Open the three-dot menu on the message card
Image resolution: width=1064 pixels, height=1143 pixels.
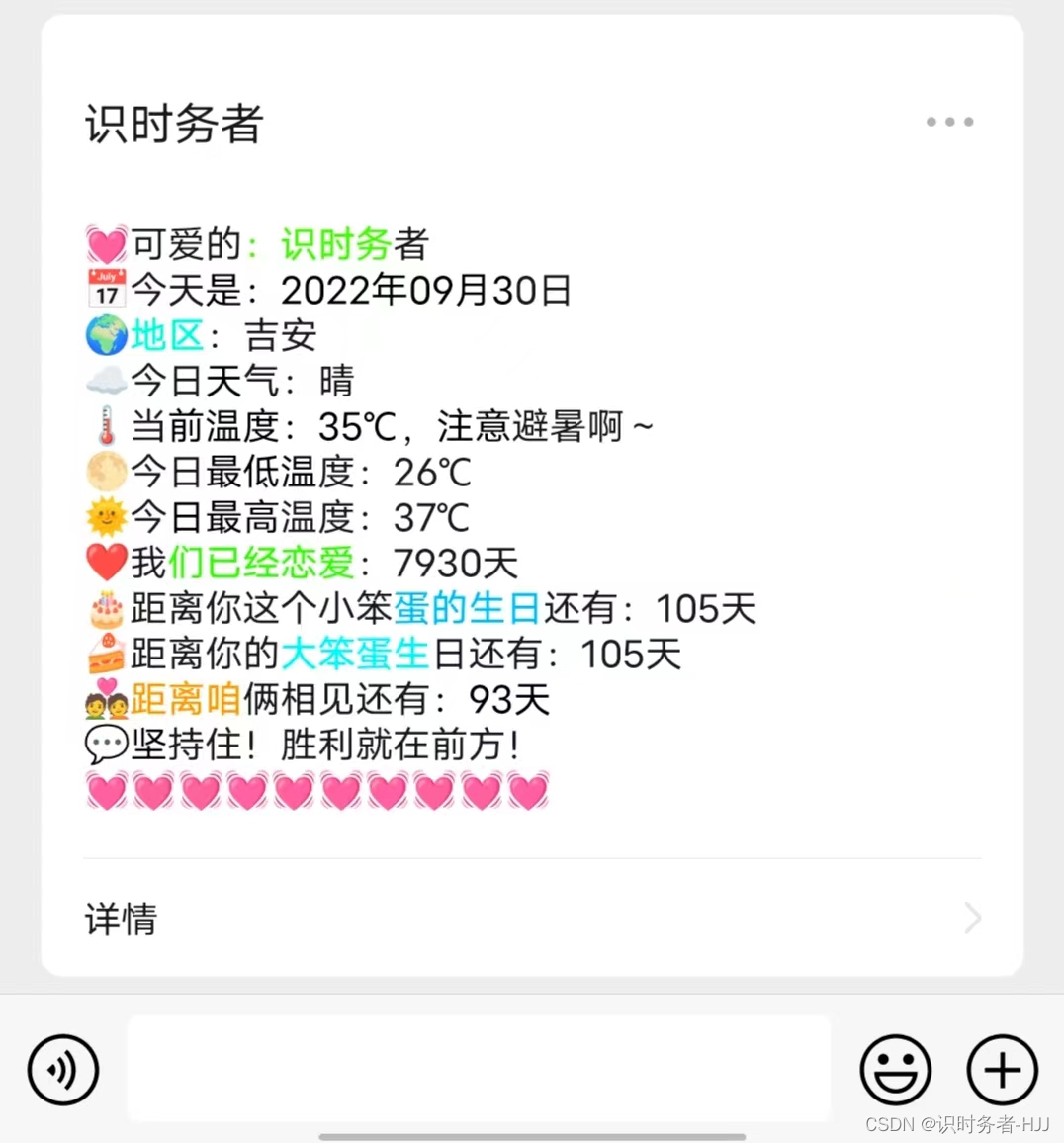[949, 122]
